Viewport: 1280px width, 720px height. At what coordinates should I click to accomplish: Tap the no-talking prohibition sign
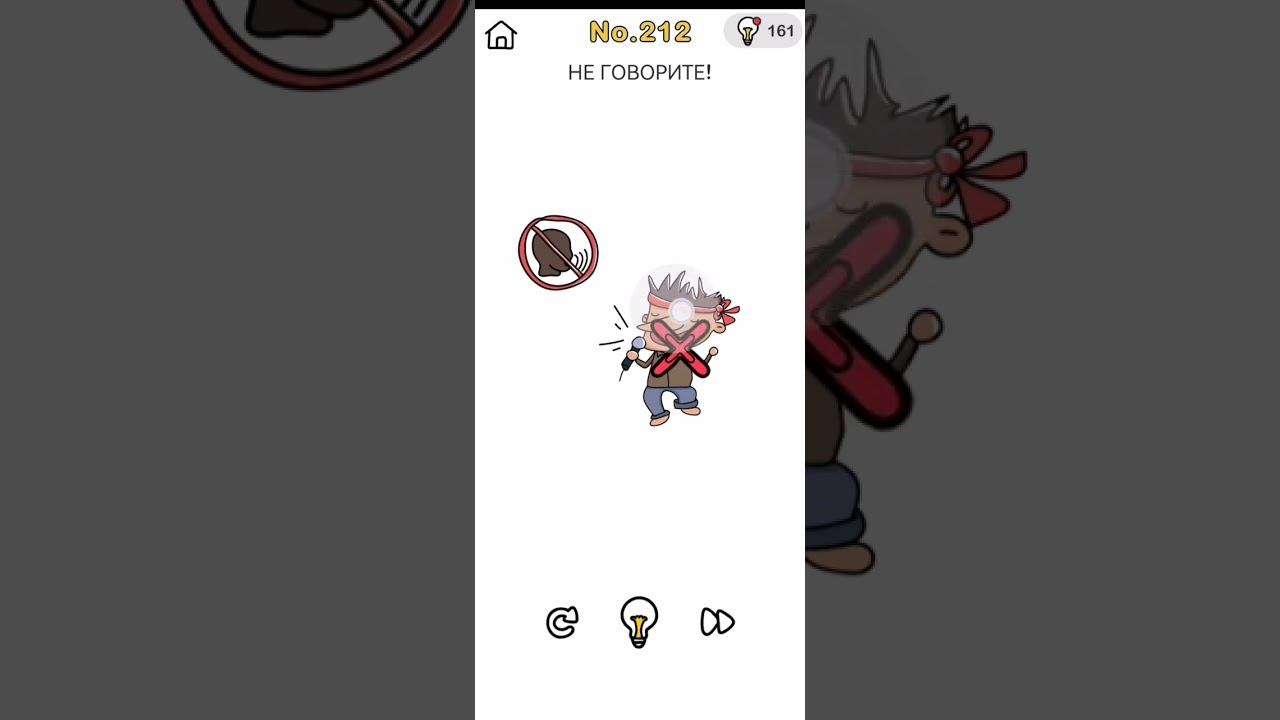coord(558,252)
